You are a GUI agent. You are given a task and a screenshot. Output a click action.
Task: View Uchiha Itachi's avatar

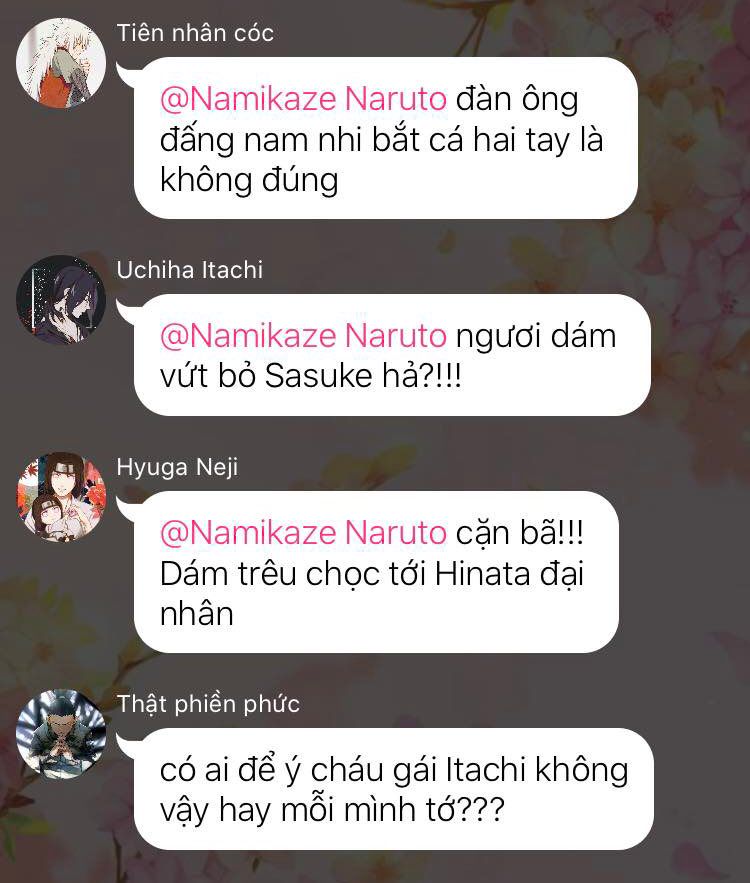click(61, 299)
